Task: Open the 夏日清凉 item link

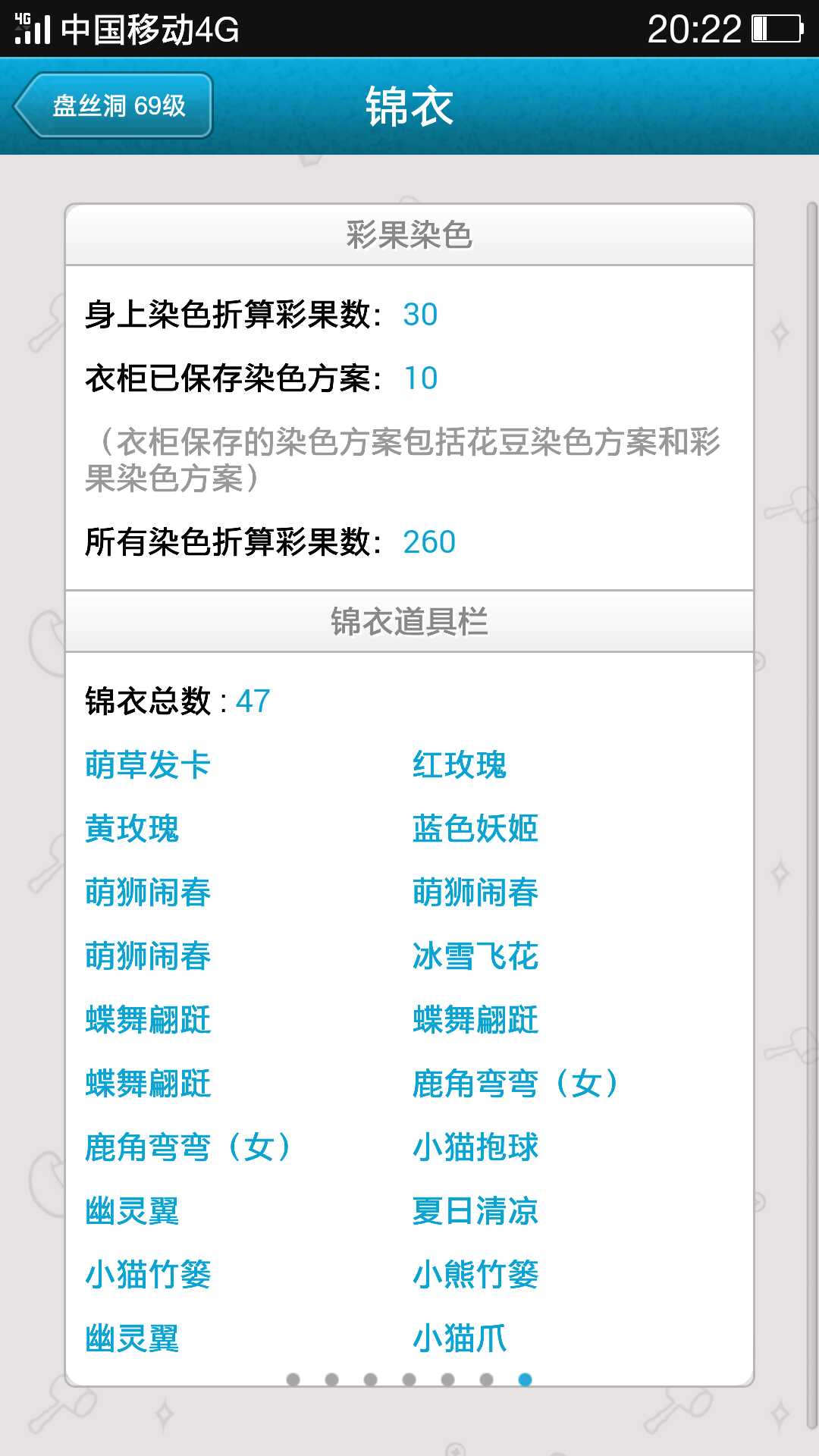Action: pos(475,1210)
